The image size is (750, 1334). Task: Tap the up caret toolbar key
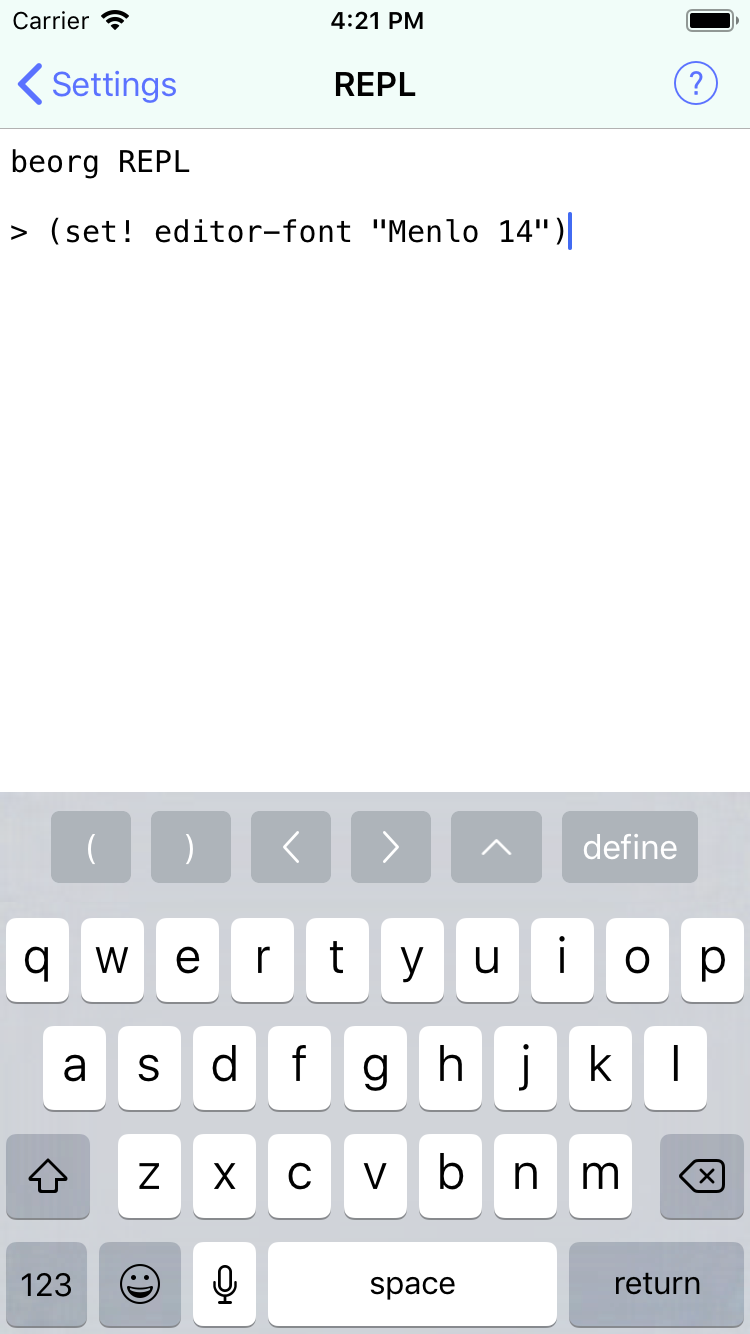496,847
